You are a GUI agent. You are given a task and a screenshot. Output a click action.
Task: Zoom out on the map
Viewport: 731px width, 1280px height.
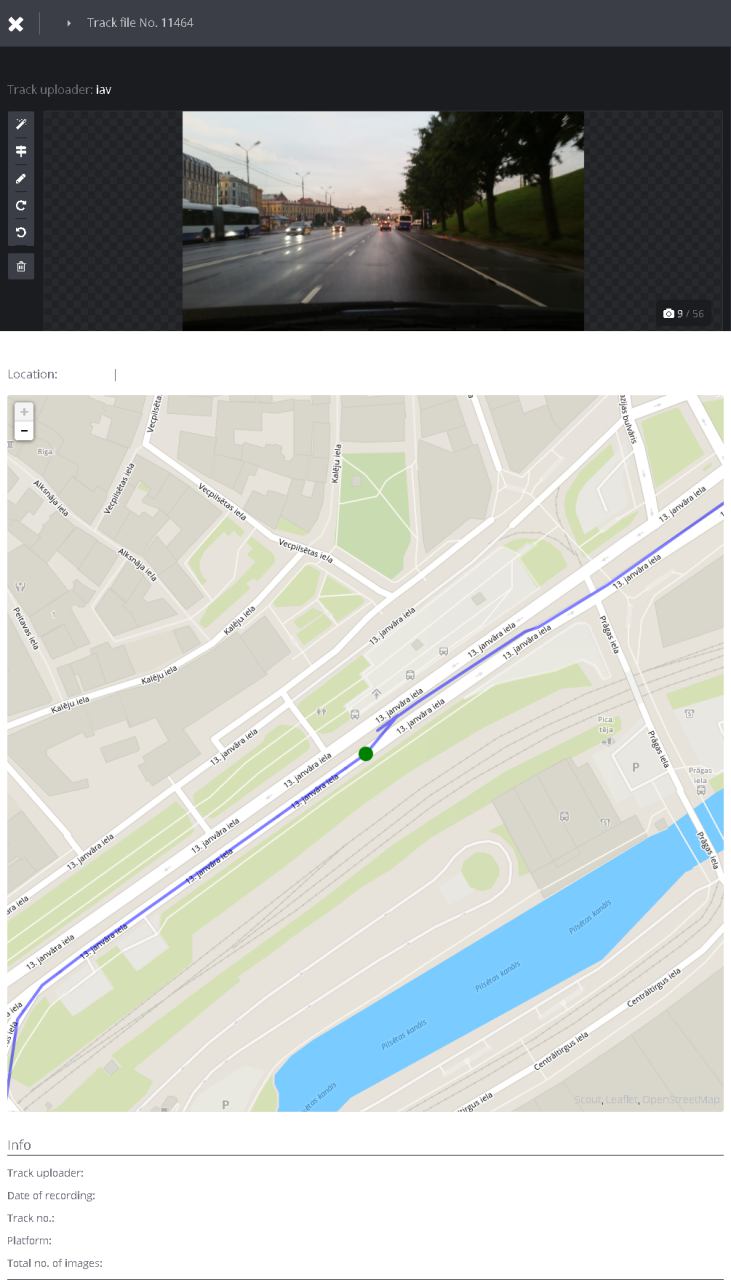pos(24,431)
